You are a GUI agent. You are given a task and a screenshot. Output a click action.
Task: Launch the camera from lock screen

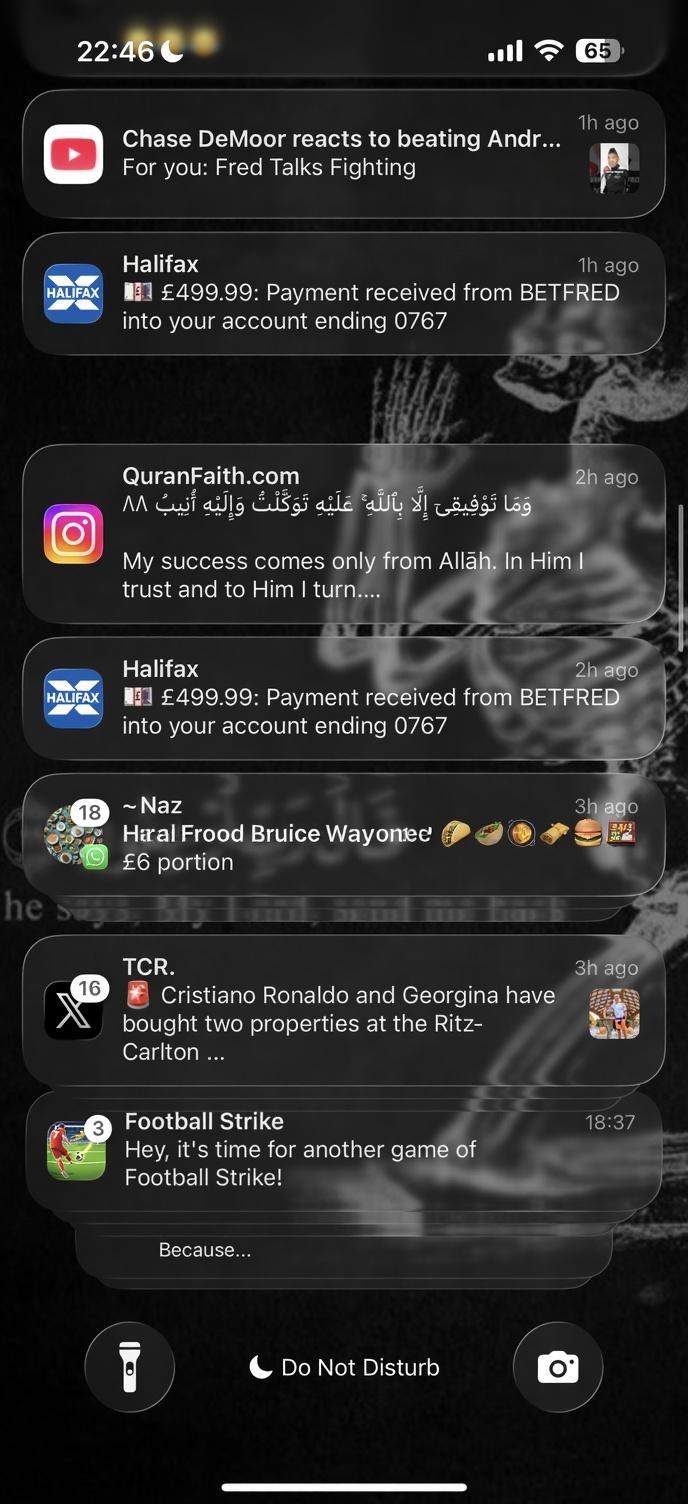click(x=558, y=1367)
